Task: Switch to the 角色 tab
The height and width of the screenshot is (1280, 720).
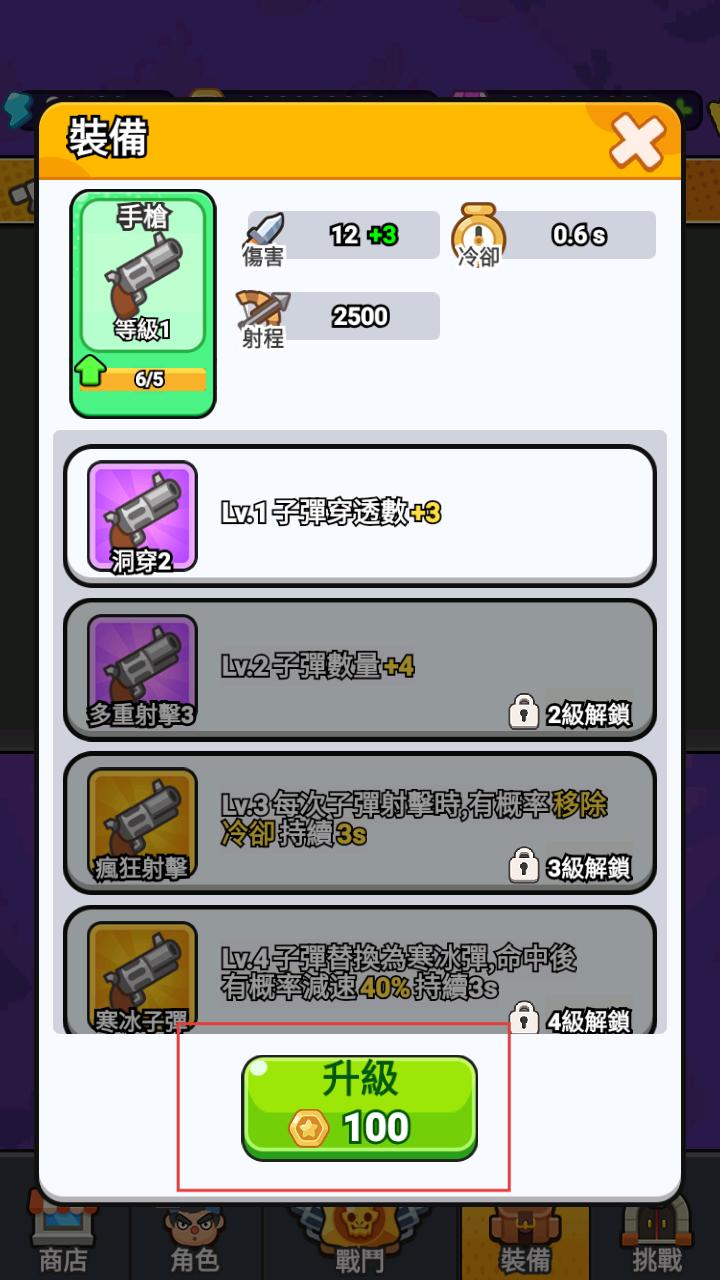Action: tap(194, 1240)
